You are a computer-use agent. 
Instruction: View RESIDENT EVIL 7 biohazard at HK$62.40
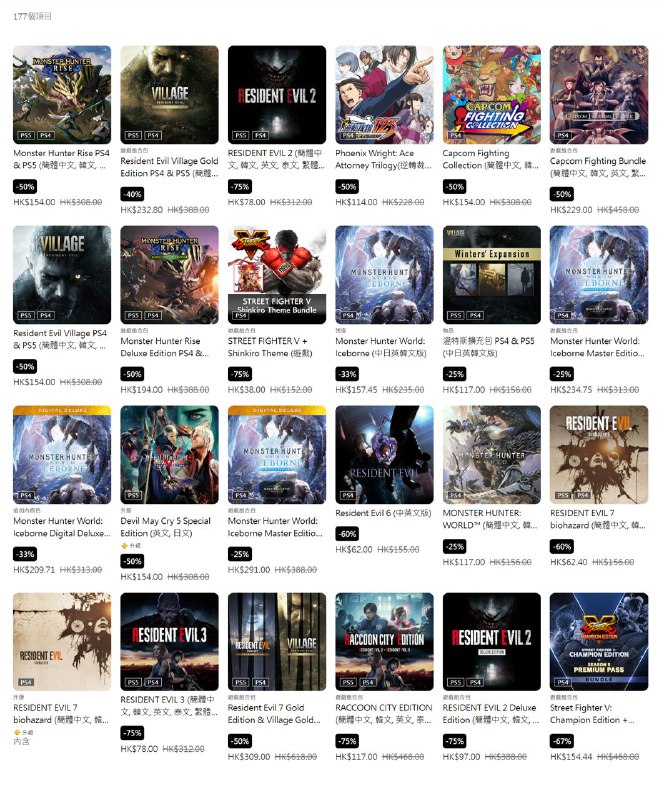pyautogui.click(x=598, y=454)
